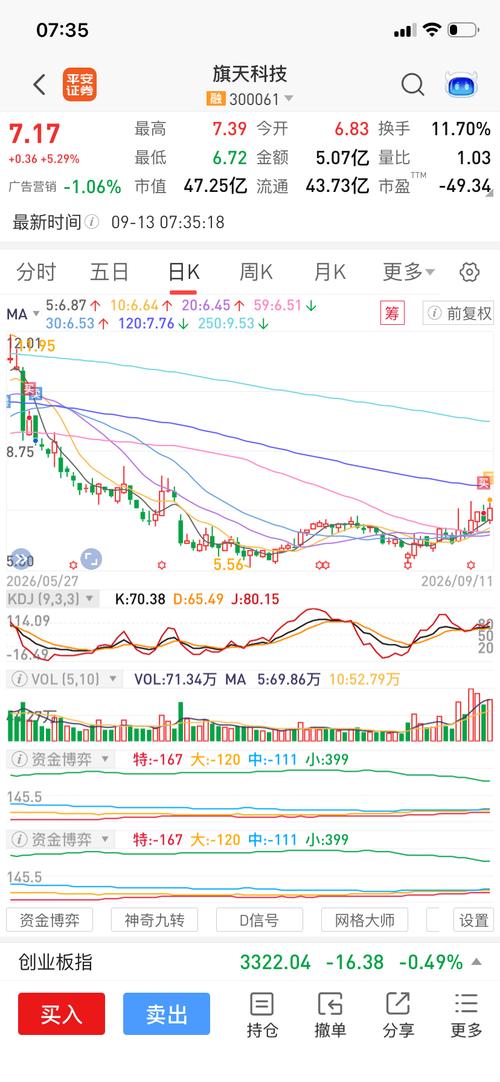Tap the blue 卖出 sell button
The width and height of the screenshot is (500, 1082).
[166, 1014]
